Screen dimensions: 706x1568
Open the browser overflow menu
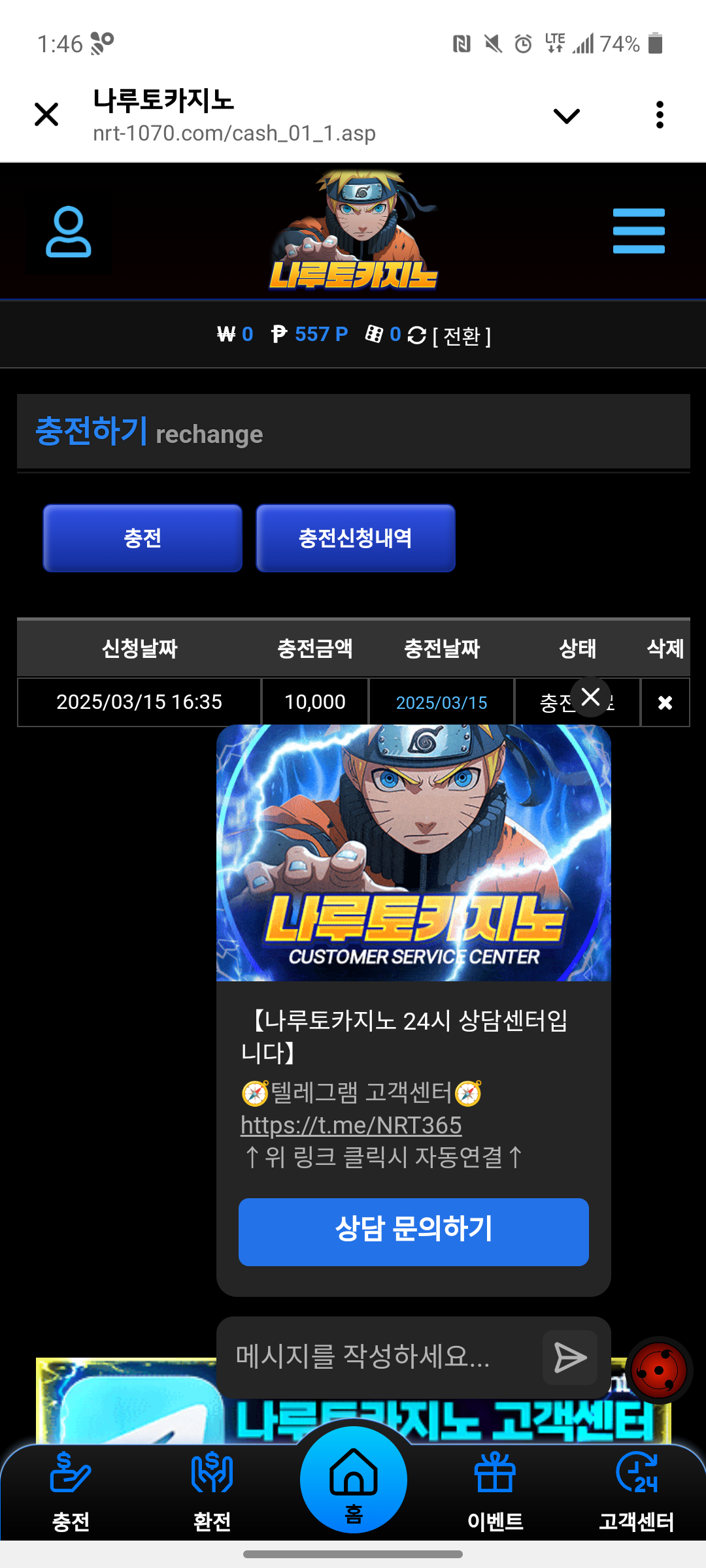click(660, 115)
